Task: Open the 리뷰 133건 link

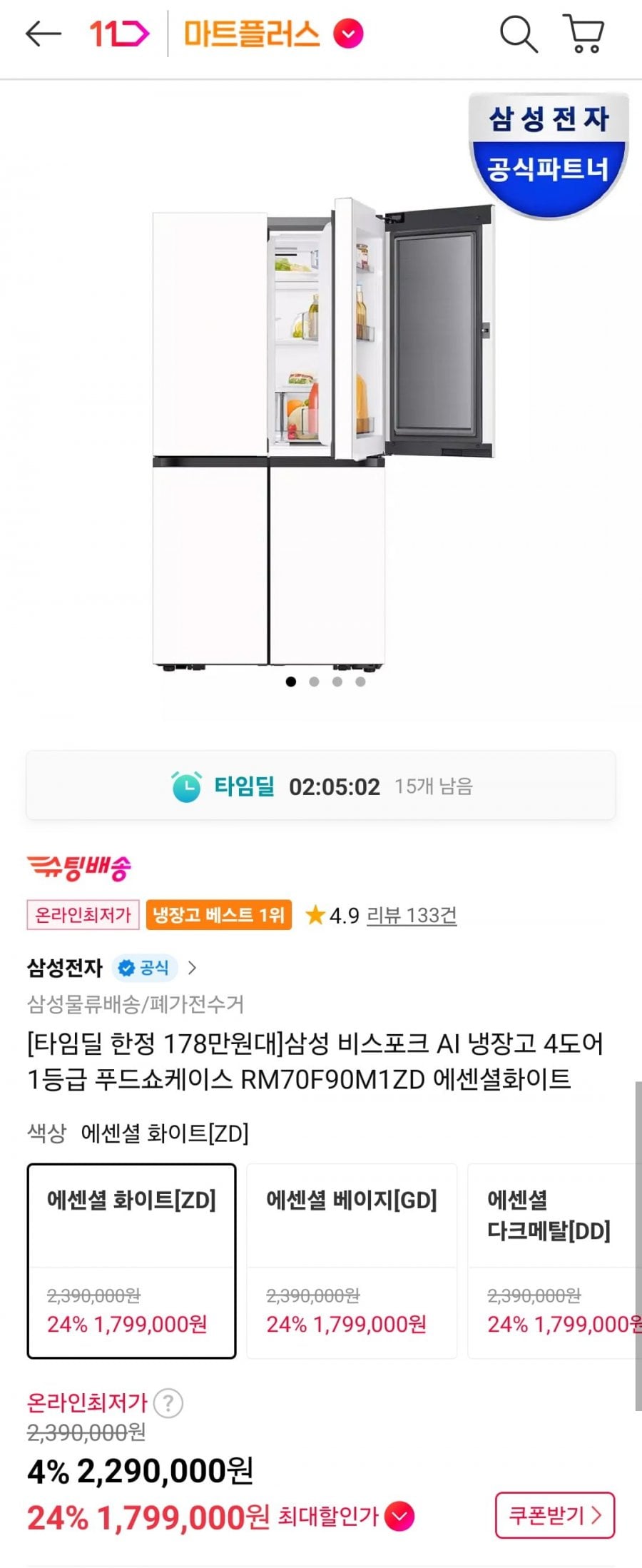Action: 412,915
